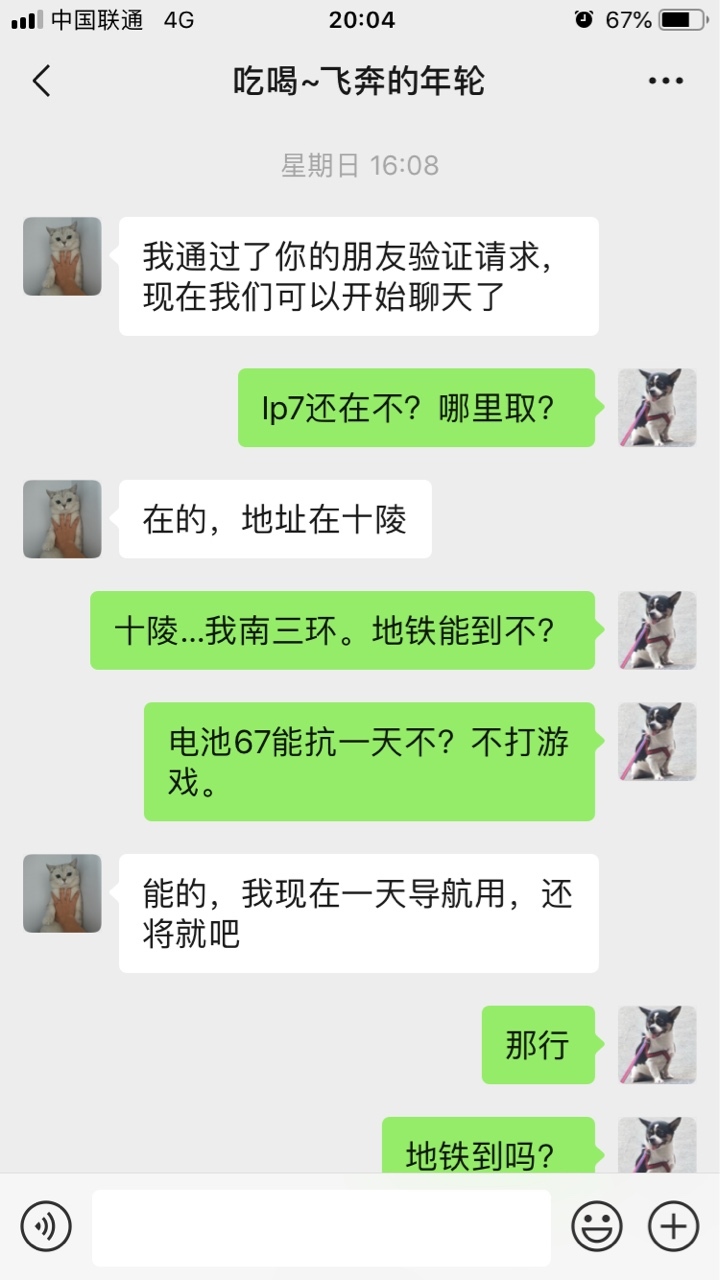Go back from the chat
The width and height of the screenshot is (720, 1280).
click(x=41, y=81)
